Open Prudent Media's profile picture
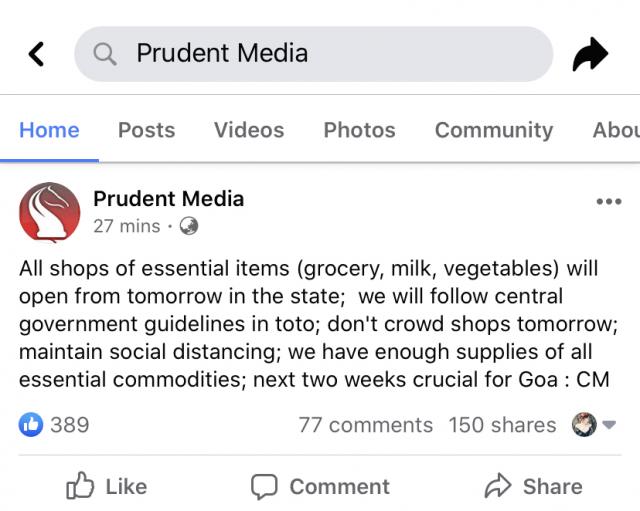640x511 pixels. [48, 212]
